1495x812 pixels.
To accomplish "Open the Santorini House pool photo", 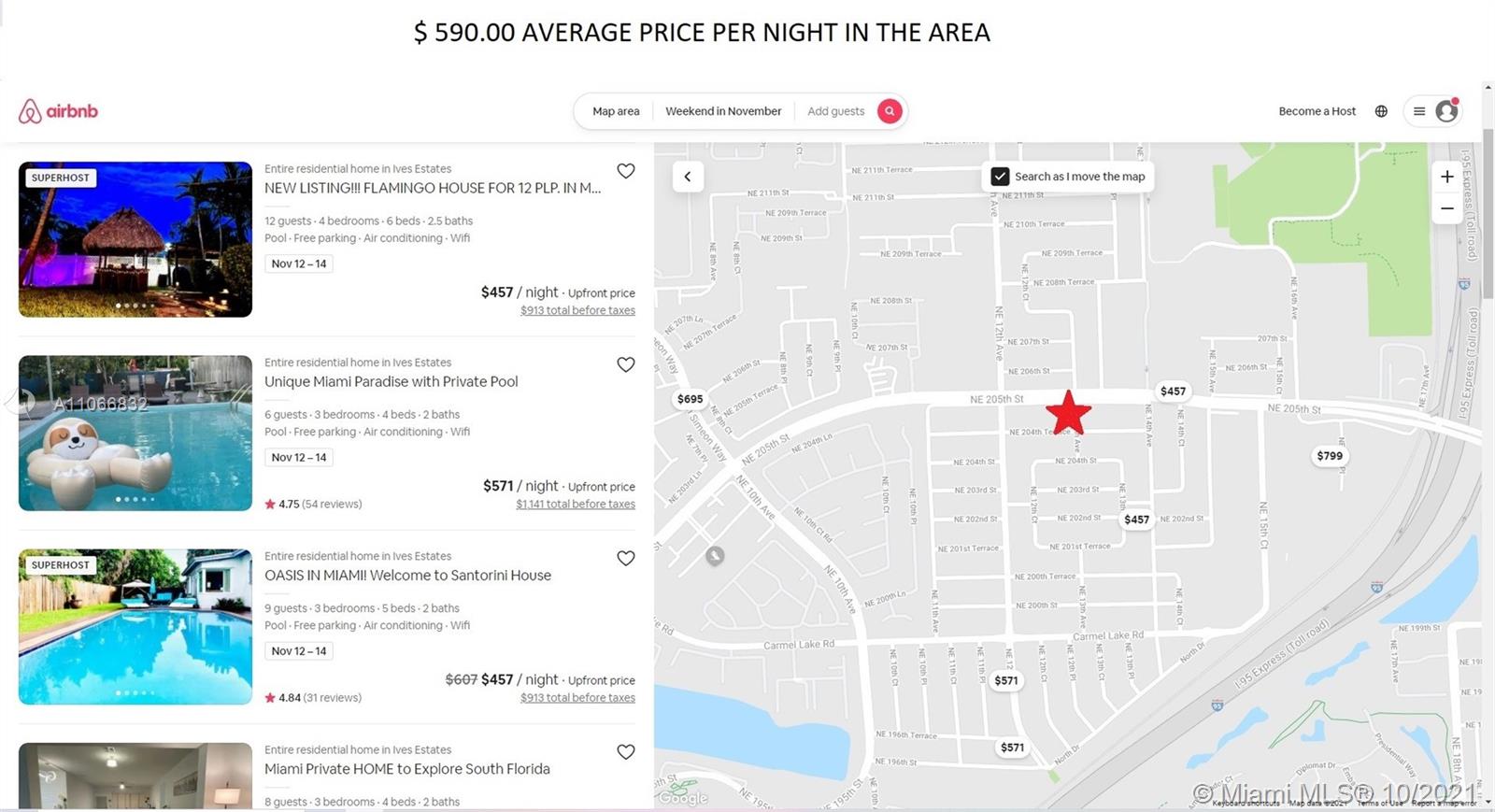I will (x=135, y=626).
